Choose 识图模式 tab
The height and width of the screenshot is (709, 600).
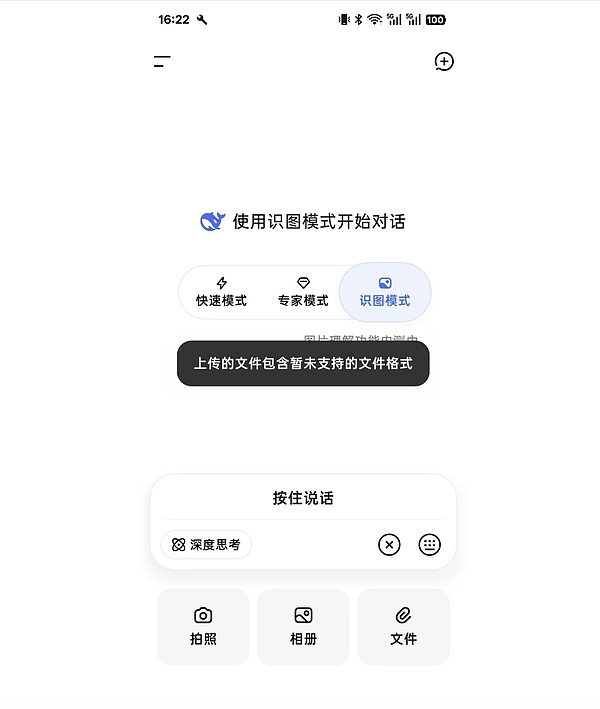coord(385,291)
